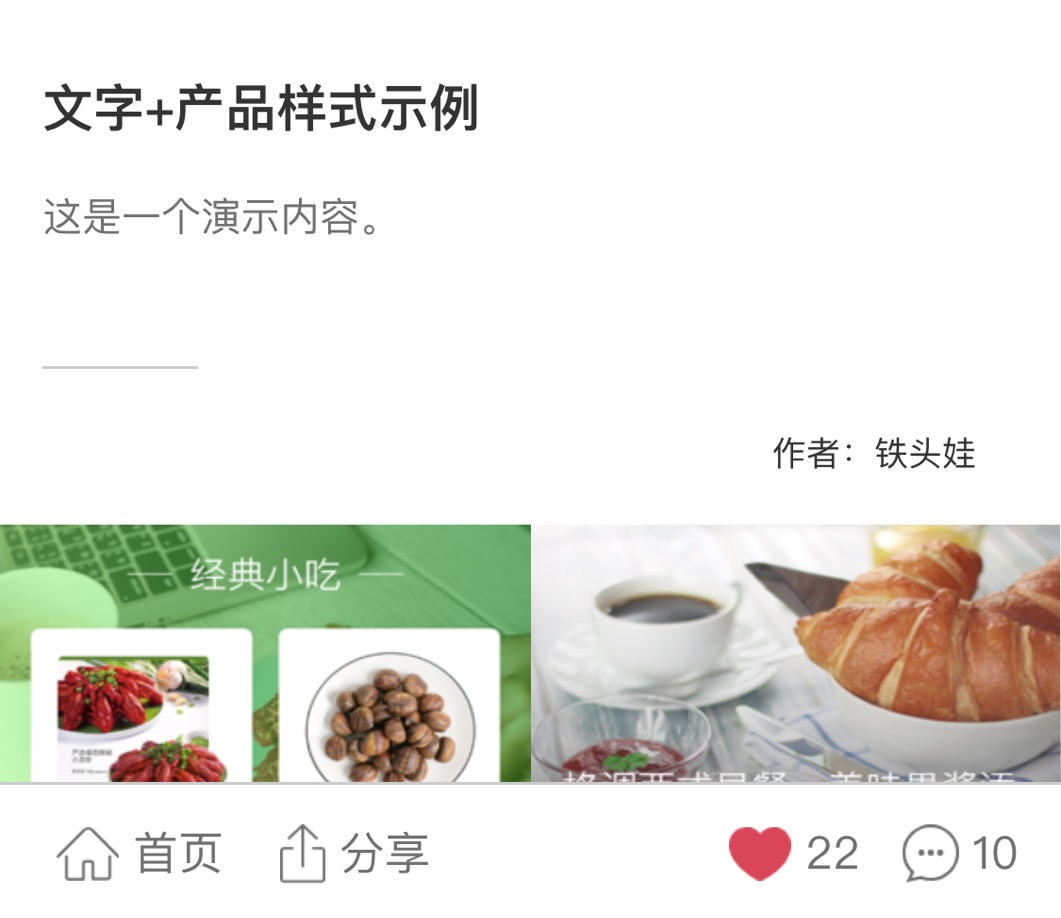
Task: Open the 经典小吃 product image
Action: 265,653
